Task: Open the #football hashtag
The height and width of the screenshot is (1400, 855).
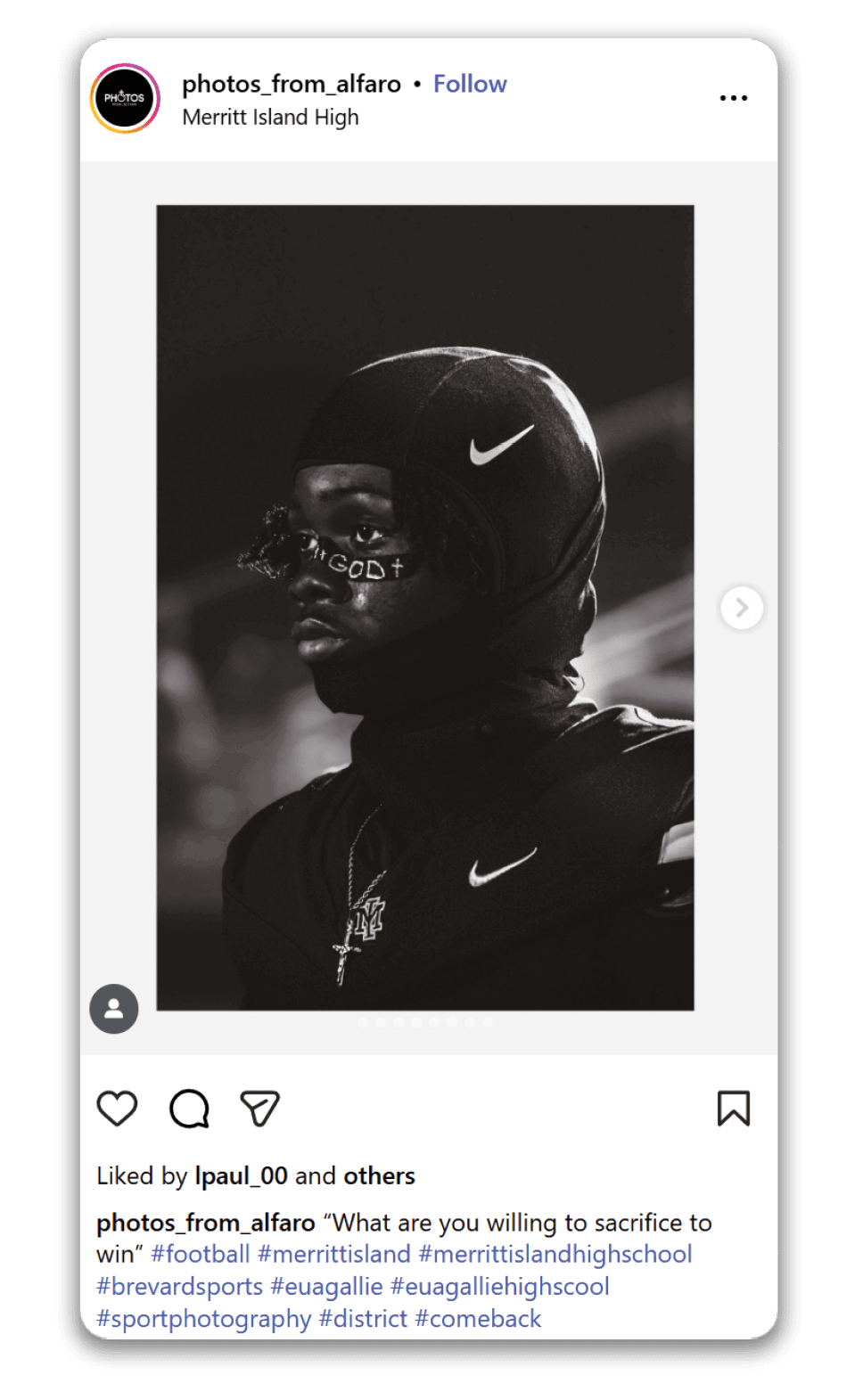Action: point(200,1255)
